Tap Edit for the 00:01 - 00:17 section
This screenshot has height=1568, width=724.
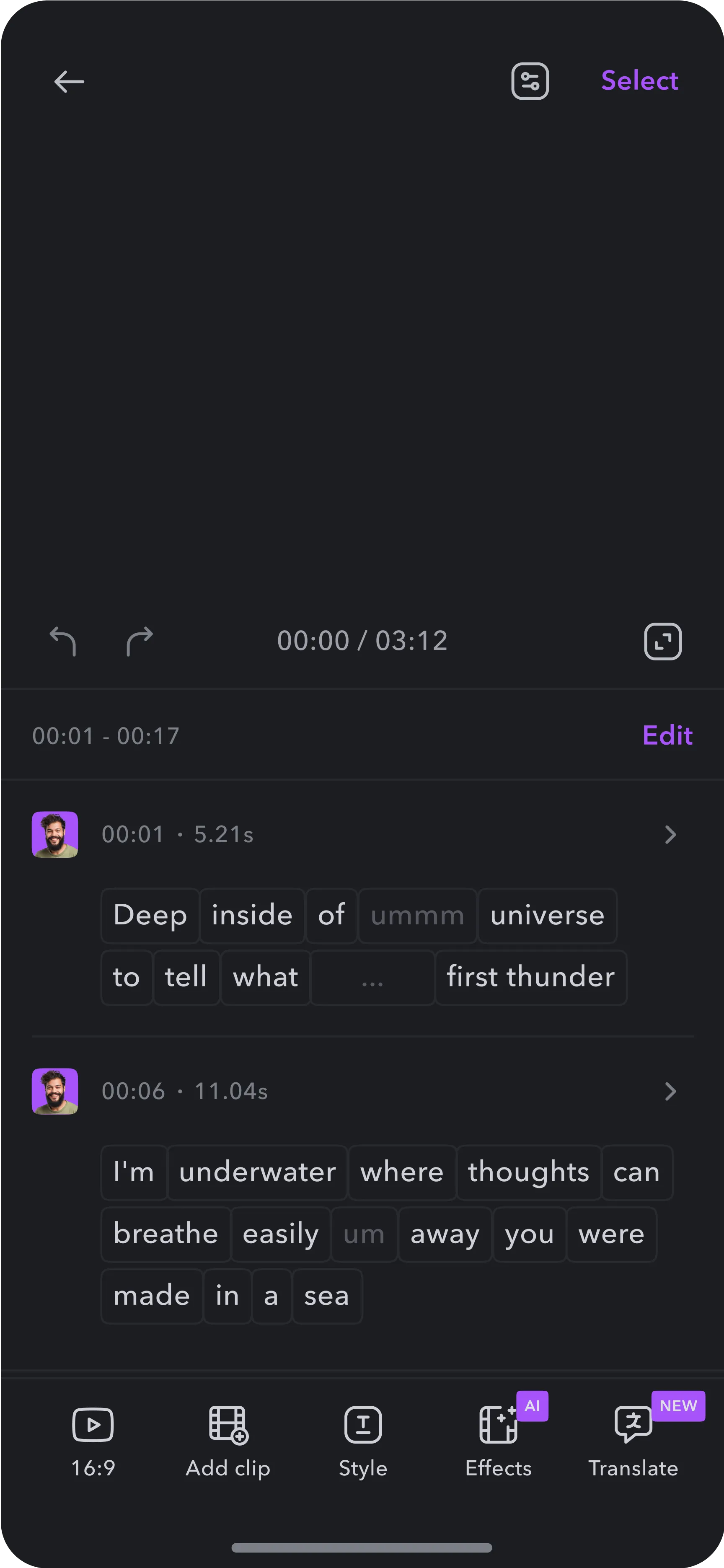click(667, 735)
